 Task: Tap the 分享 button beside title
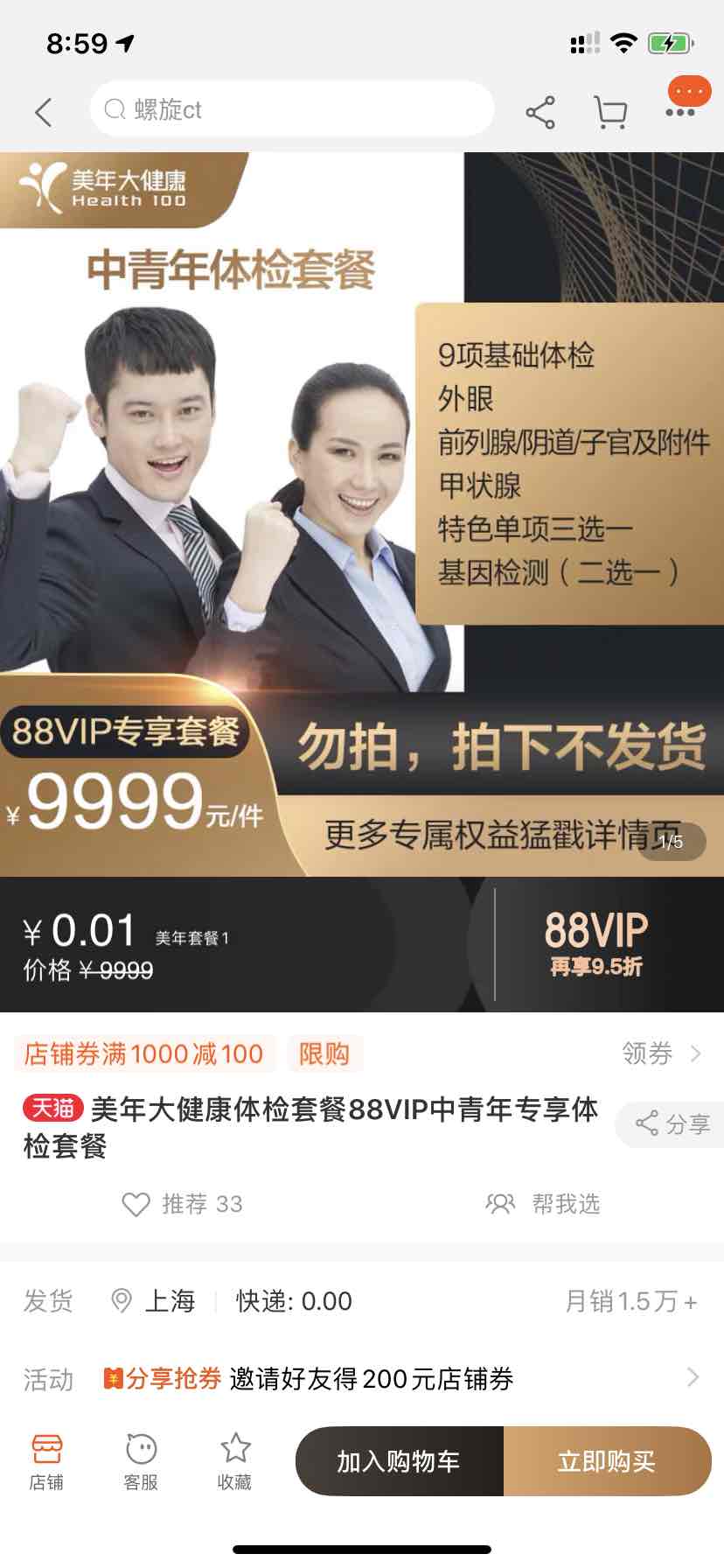coord(672,1124)
